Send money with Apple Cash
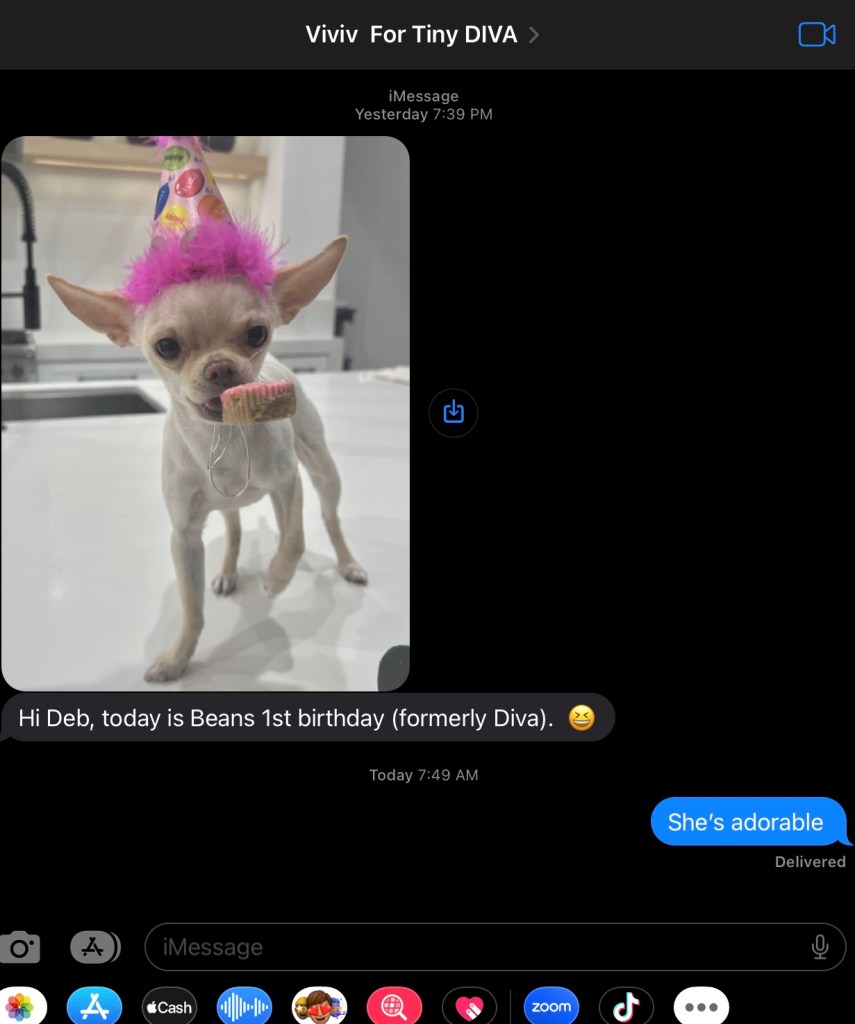855x1024 pixels. [168, 1006]
